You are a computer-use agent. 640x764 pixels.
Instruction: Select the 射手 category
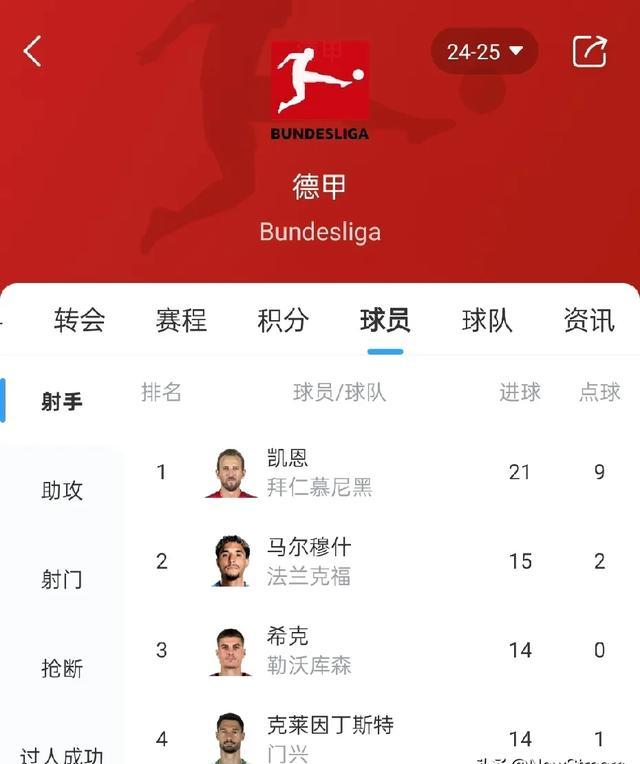click(x=62, y=402)
